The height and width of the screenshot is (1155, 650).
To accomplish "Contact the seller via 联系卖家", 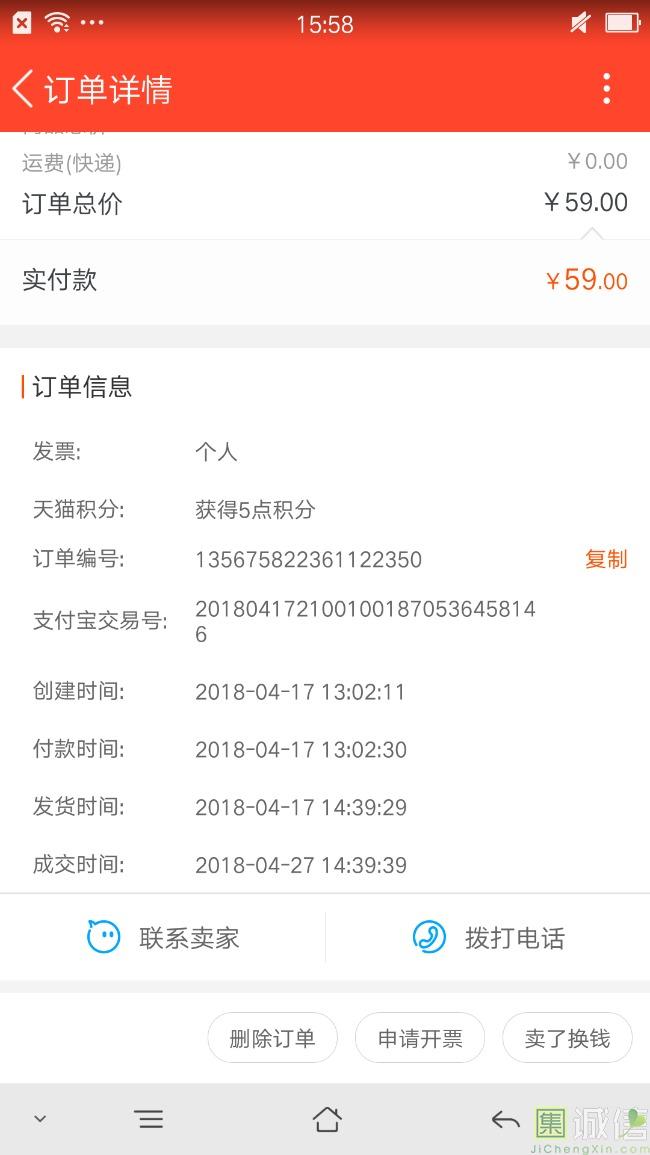I will [x=163, y=938].
